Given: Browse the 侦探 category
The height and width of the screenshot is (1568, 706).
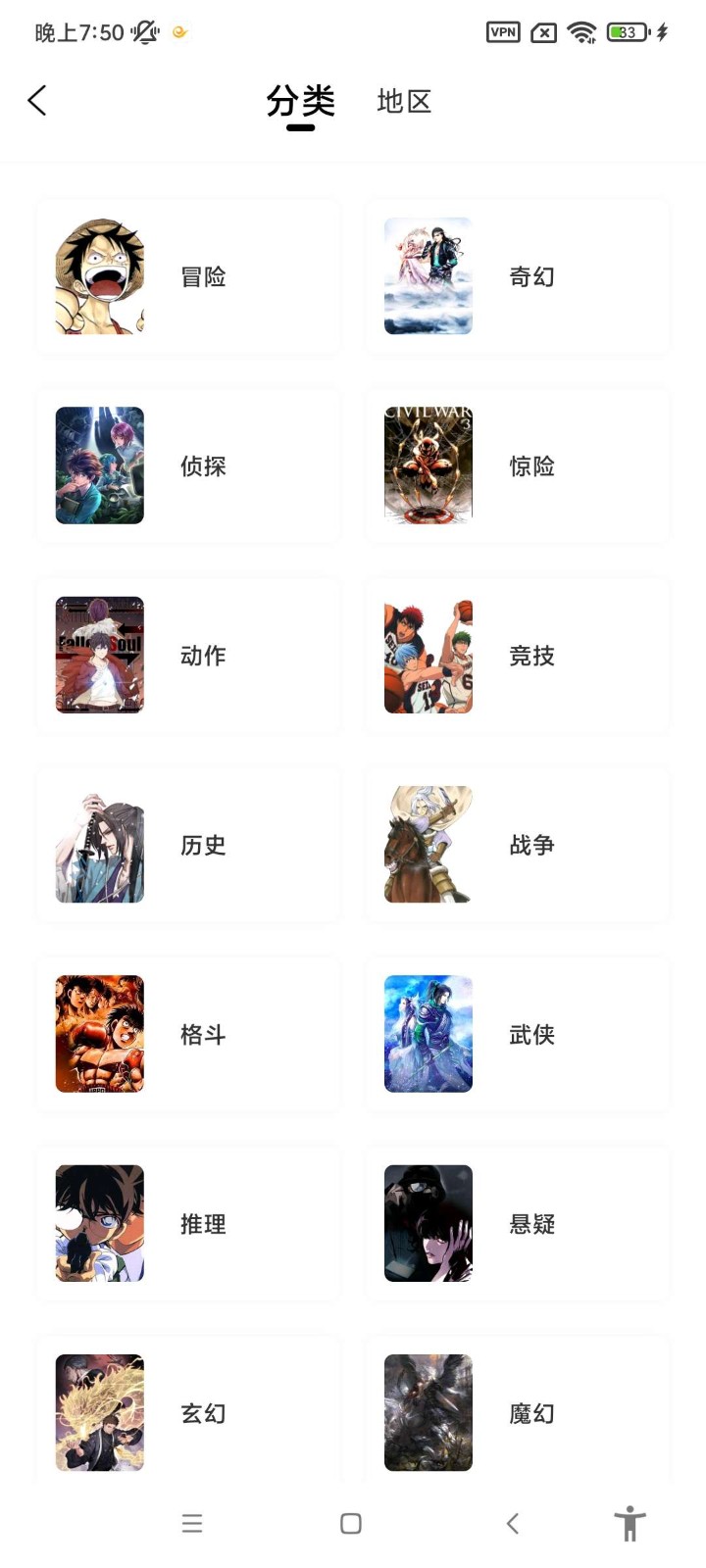Looking at the screenshot, I should point(188,465).
